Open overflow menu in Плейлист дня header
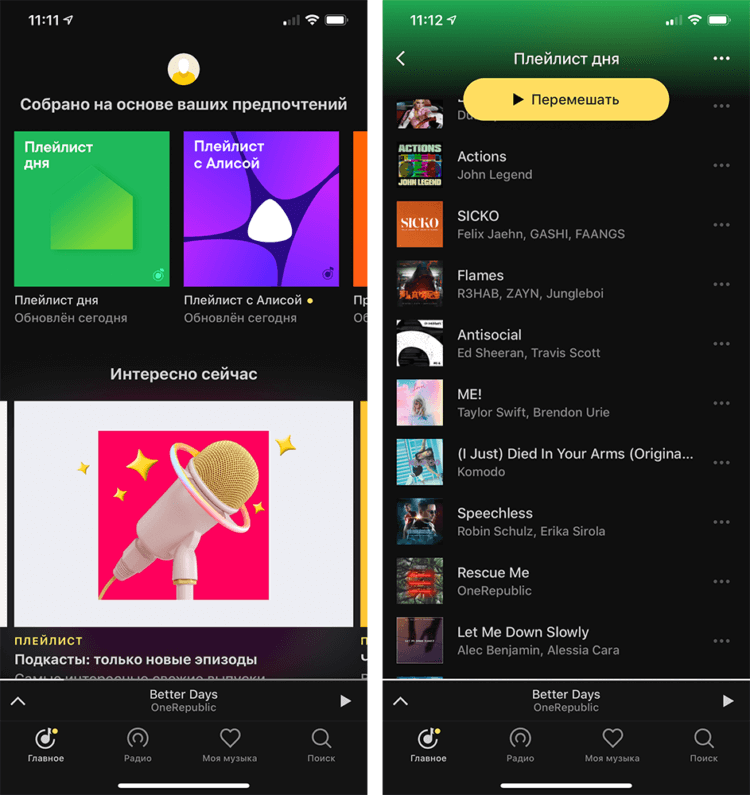 click(x=721, y=59)
